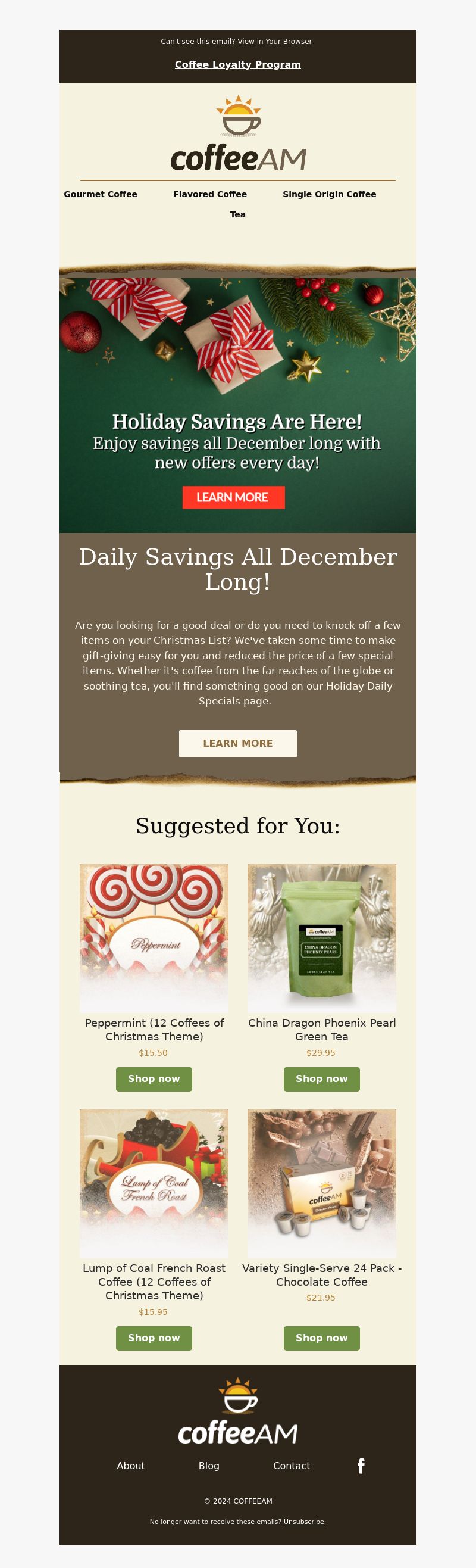View the China Dragon Phoenix Pearl tea image
This screenshot has width=476, height=1568.
[321, 938]
